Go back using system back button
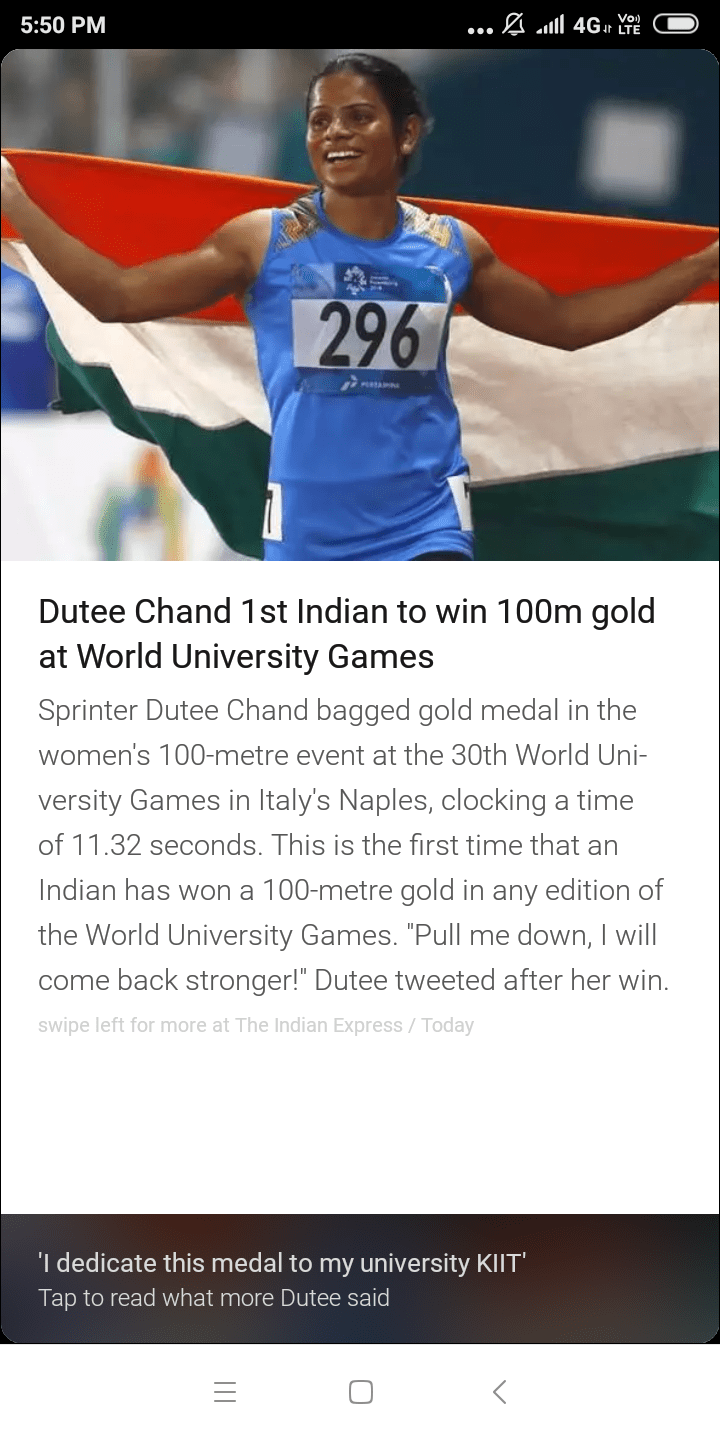The width and height of the screenshot is (720, 1440). 499,1391
